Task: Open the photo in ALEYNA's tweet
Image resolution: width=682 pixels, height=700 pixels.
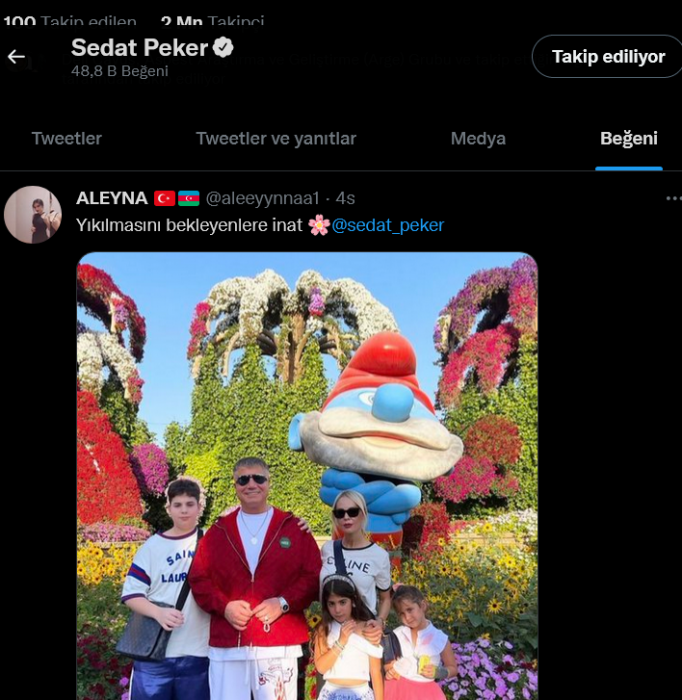Action: pyautogui.click(x=307, y=475)
